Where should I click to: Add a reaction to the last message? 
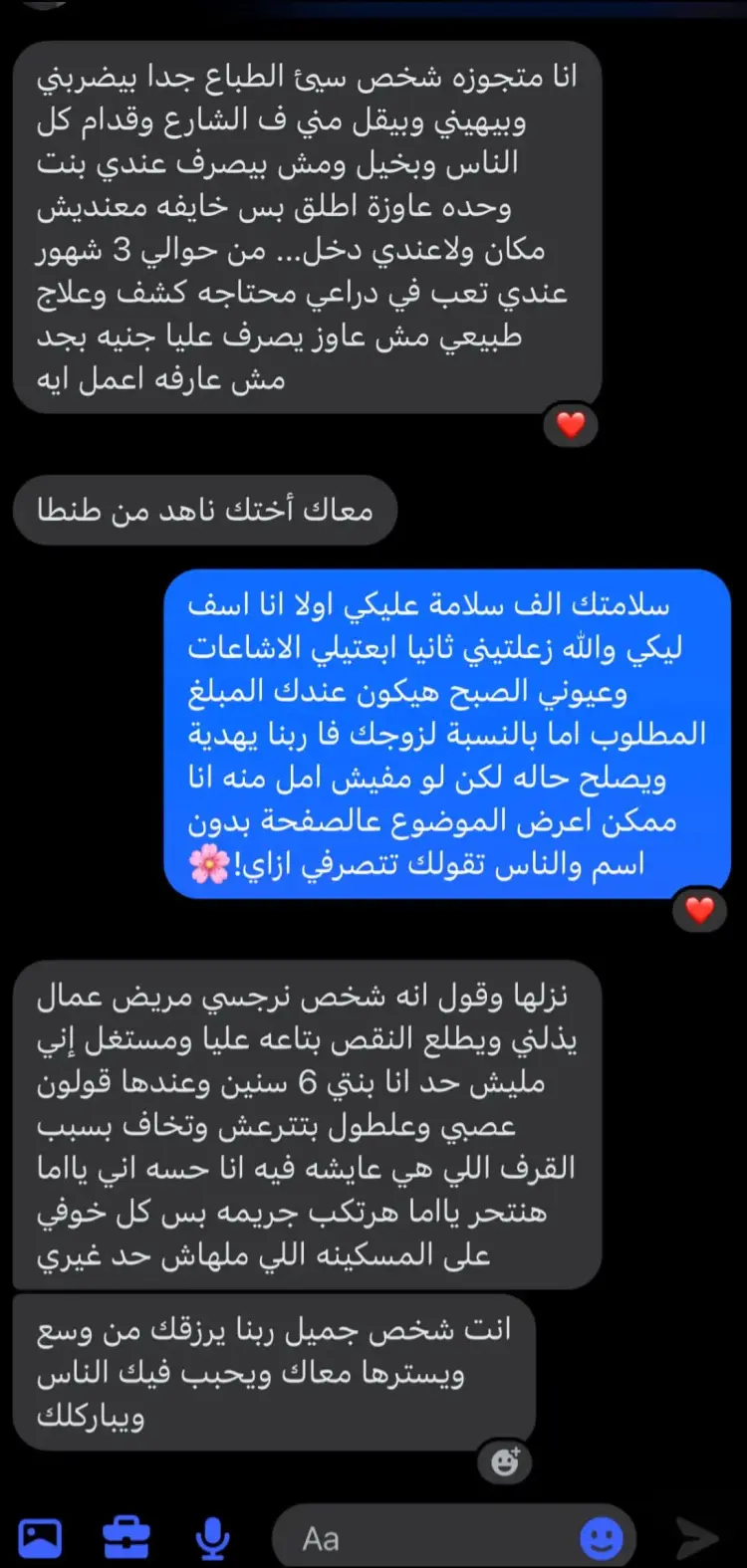click(505, 1462)
